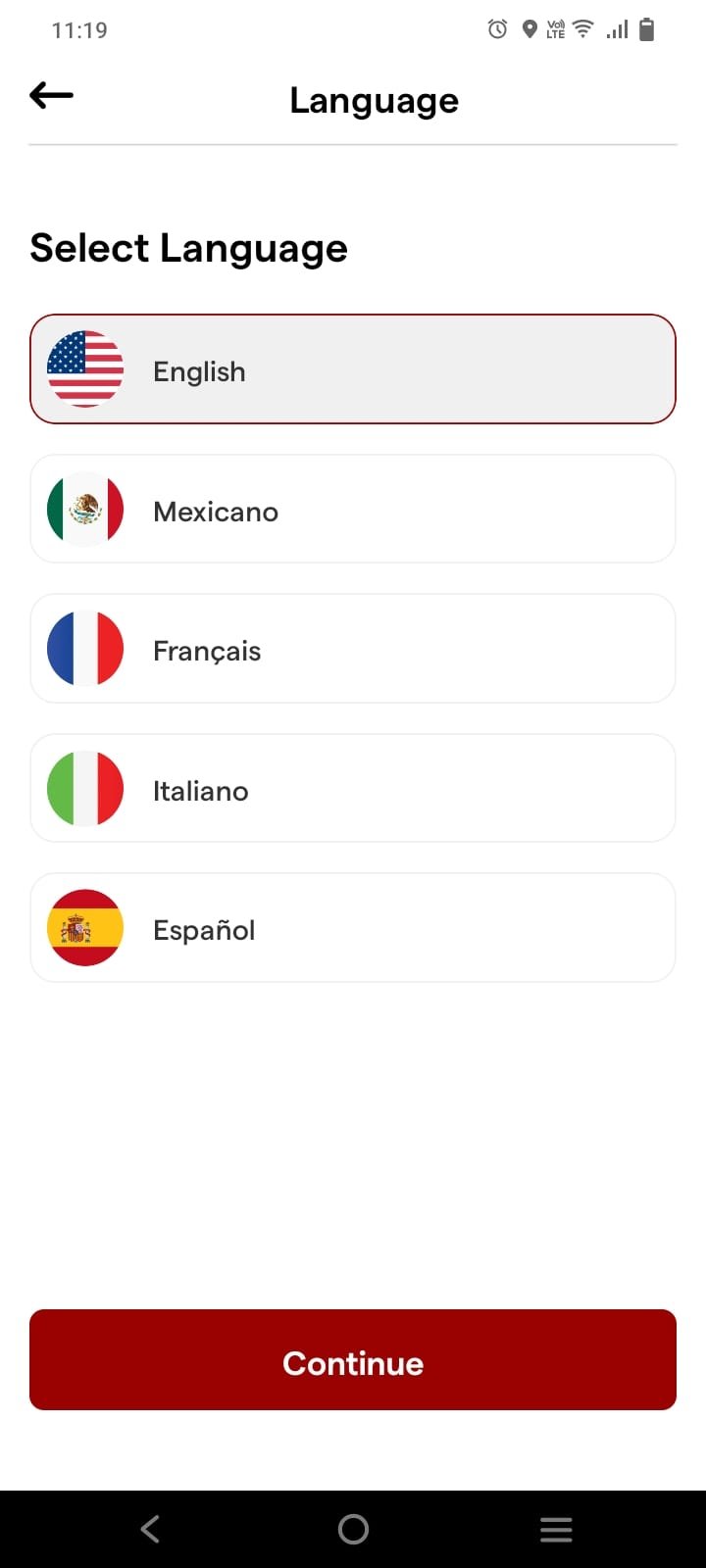
Task: Choose the Mexicano language option
Action: tap(353, 510)
